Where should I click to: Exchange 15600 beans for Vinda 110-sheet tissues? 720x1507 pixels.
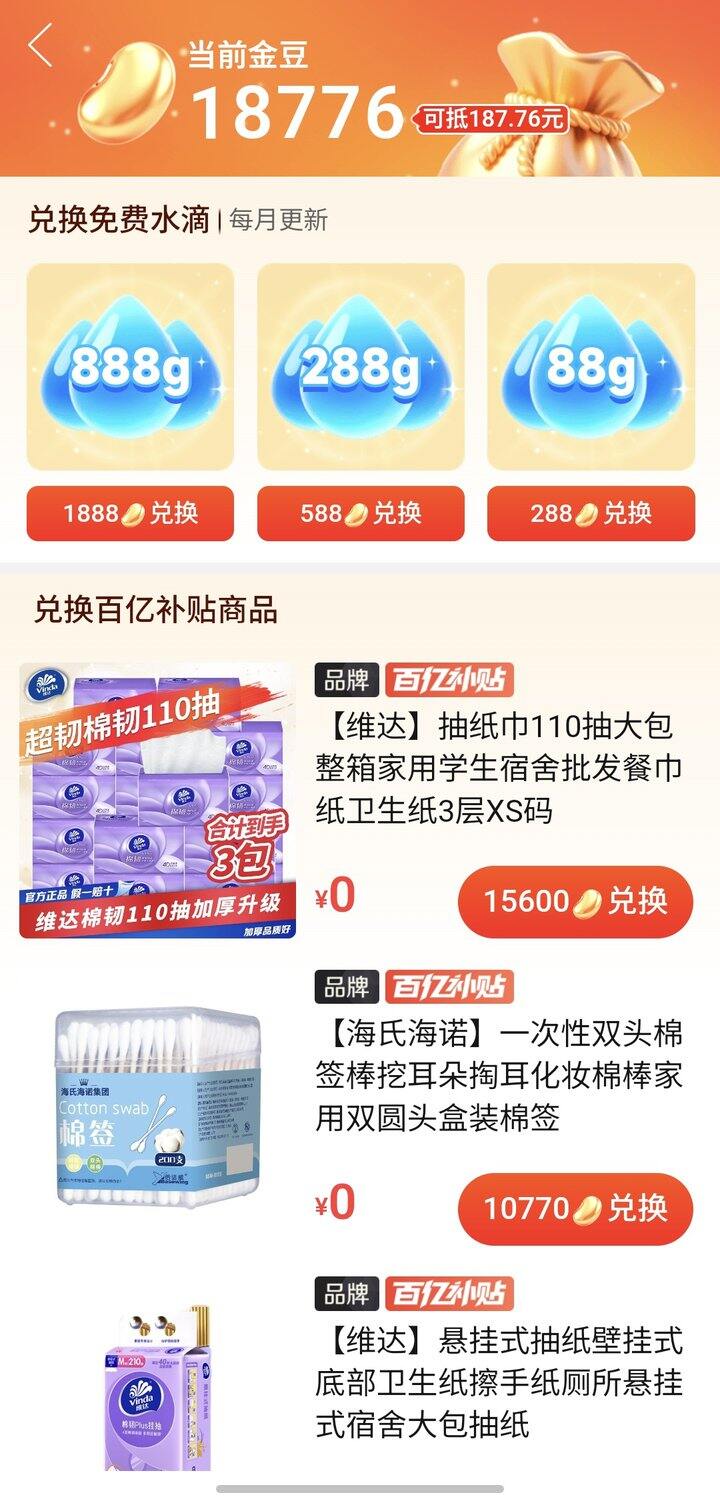(575, 901)
